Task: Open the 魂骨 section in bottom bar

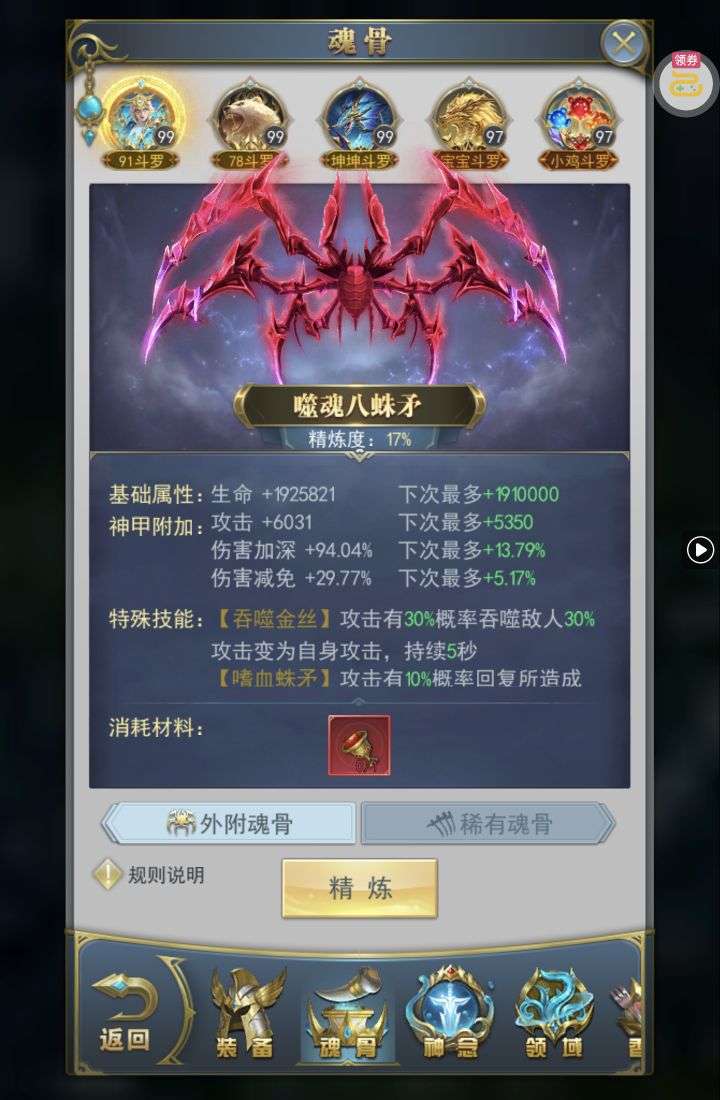Action: (346, 1012)
